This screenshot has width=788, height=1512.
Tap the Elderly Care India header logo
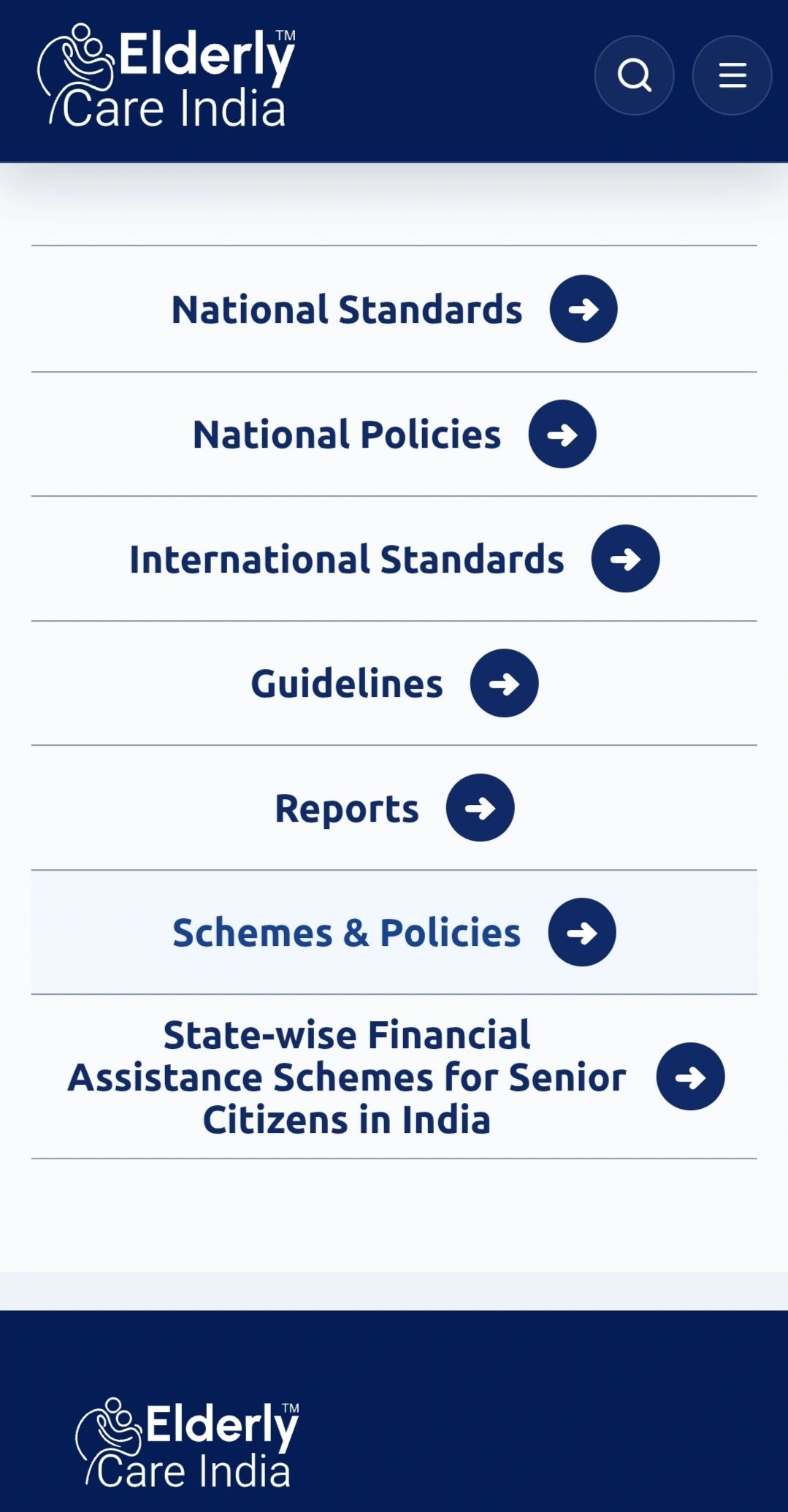[x=167, y=76]
